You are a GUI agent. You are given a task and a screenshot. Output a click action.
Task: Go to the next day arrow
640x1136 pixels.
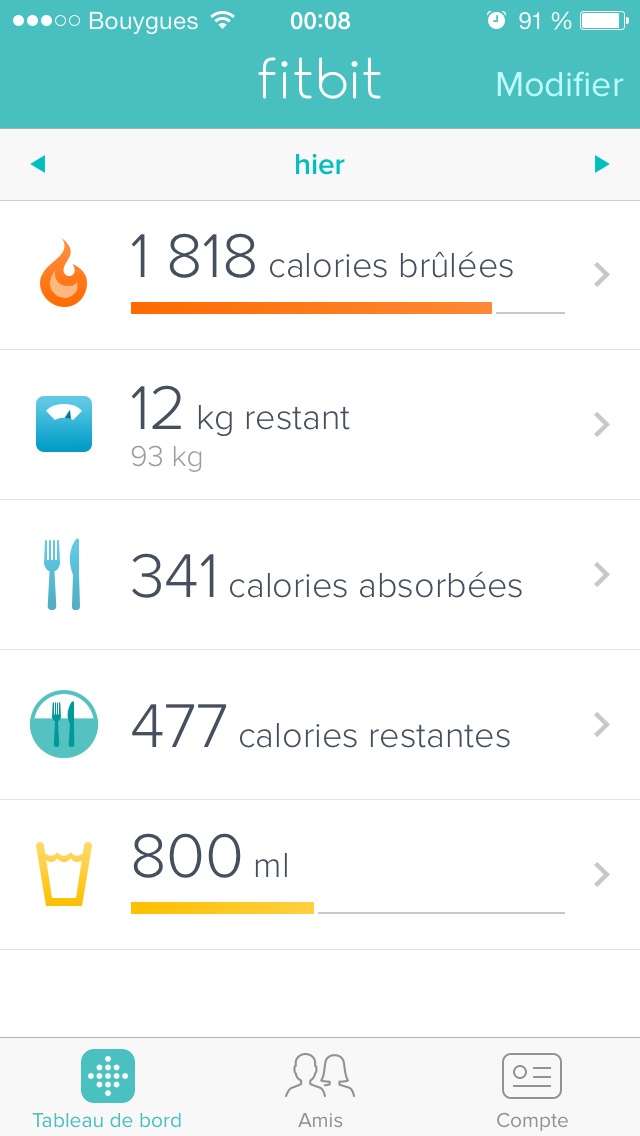(601, 164)
